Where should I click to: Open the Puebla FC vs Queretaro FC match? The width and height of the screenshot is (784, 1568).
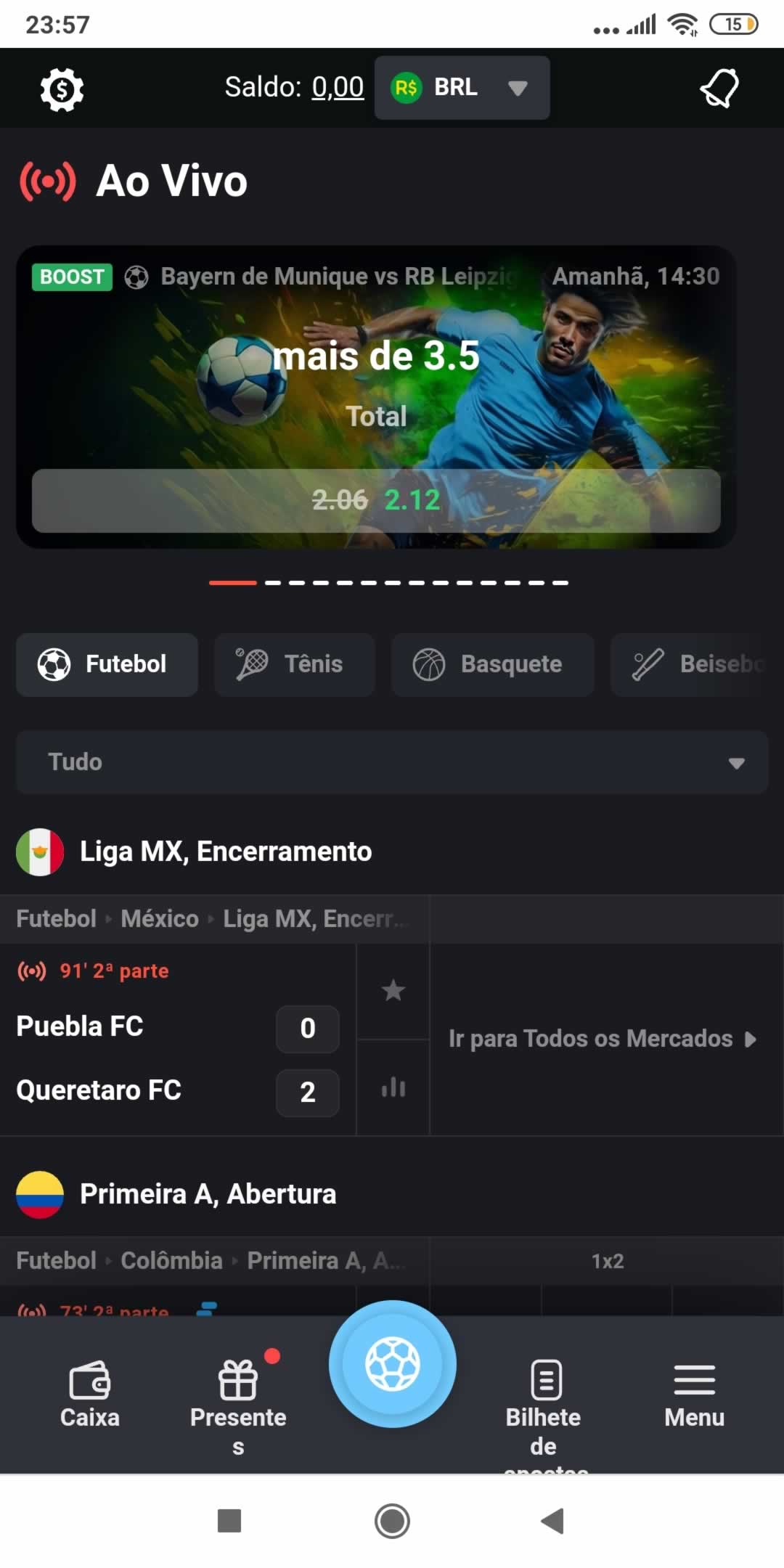click(145, 1058)
